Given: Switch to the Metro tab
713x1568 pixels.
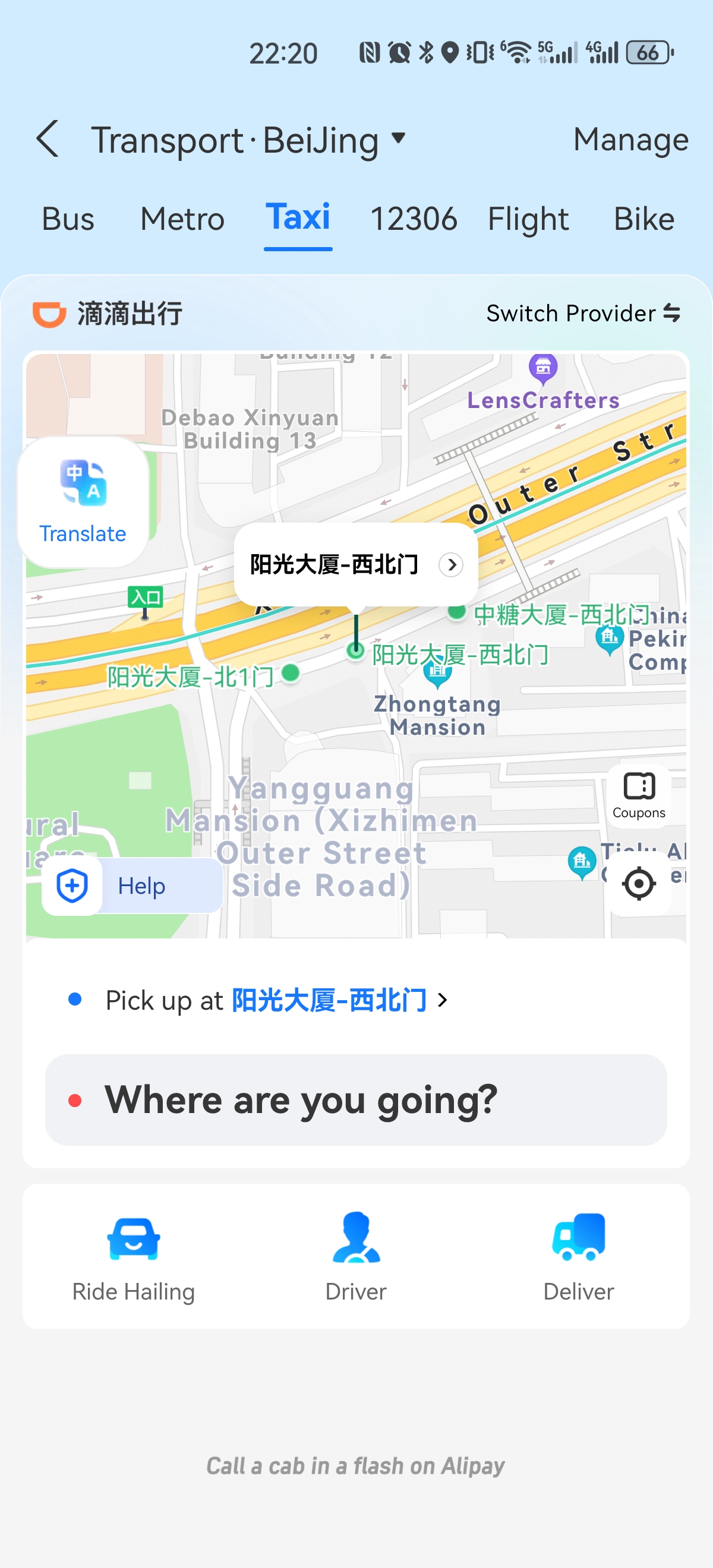Looking at the screenshot, I should coord(182,219).
